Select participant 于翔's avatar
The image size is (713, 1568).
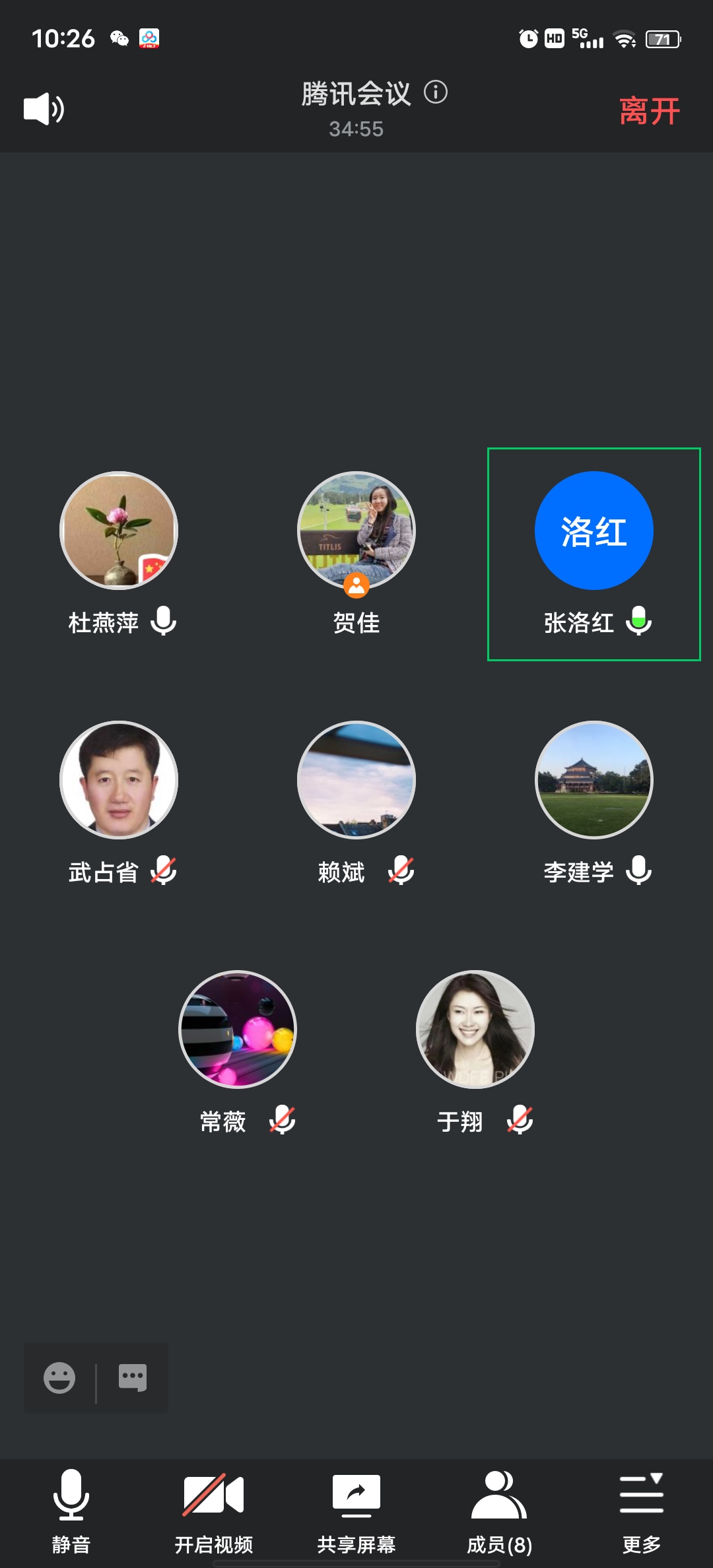click(475, 1029)
